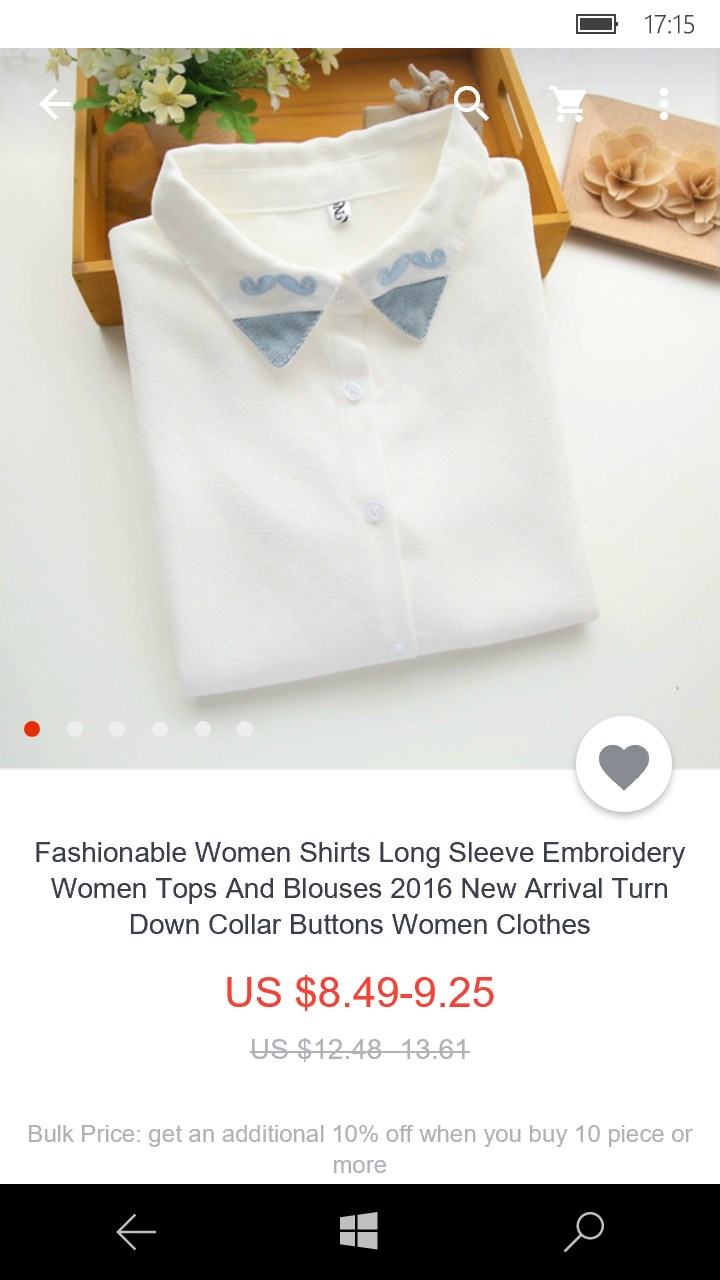The height and width of the screenshot is (1280, 720).
Task: Tap the system search magnifier button
Action: tap(584, 1232)
